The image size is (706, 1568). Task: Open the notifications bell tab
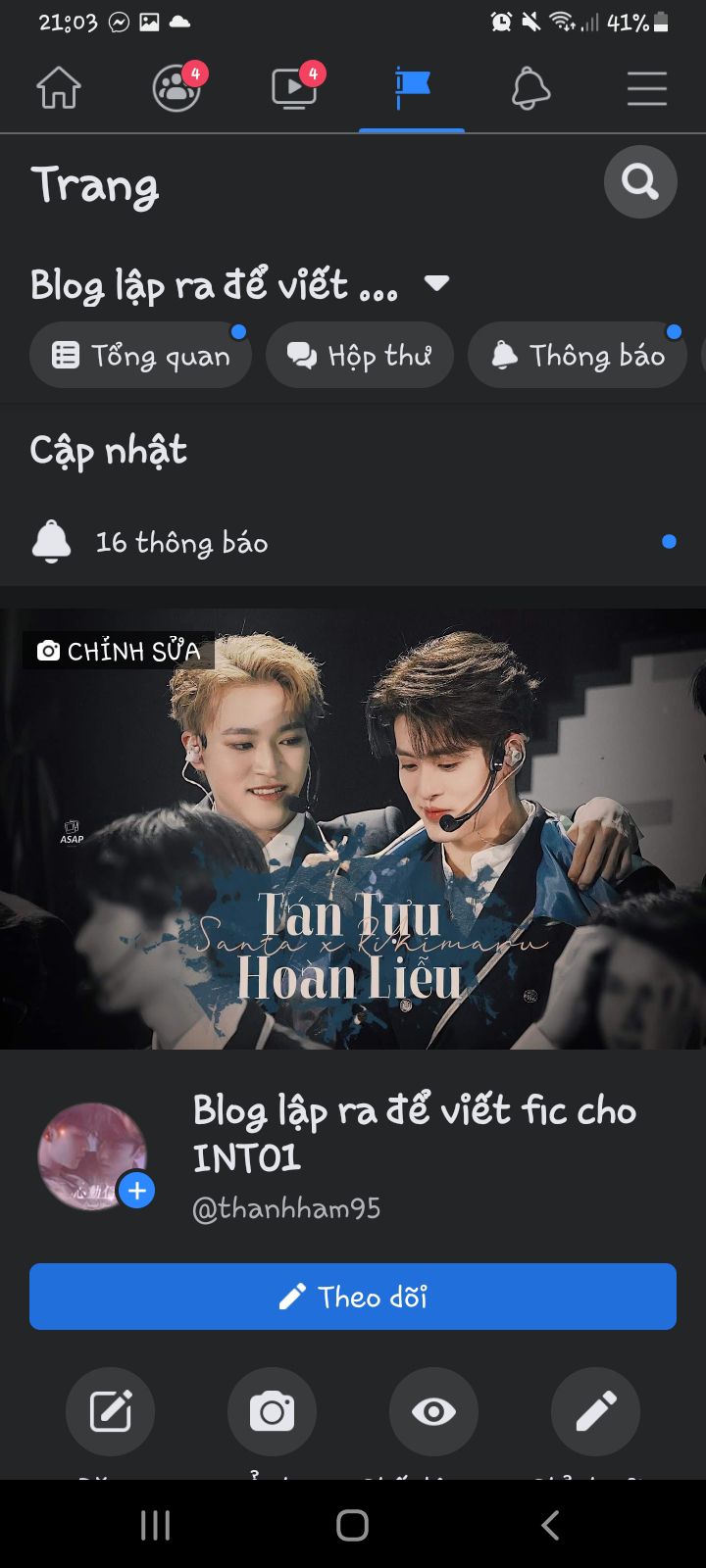click(x=530, y=88)
